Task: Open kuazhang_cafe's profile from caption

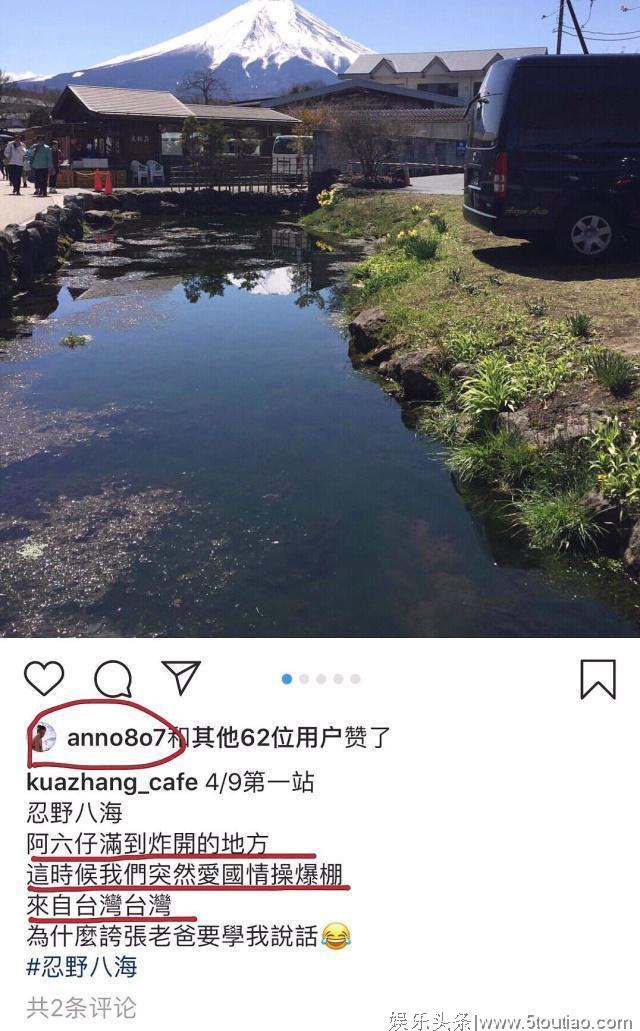Action: [x=110, y=782]
